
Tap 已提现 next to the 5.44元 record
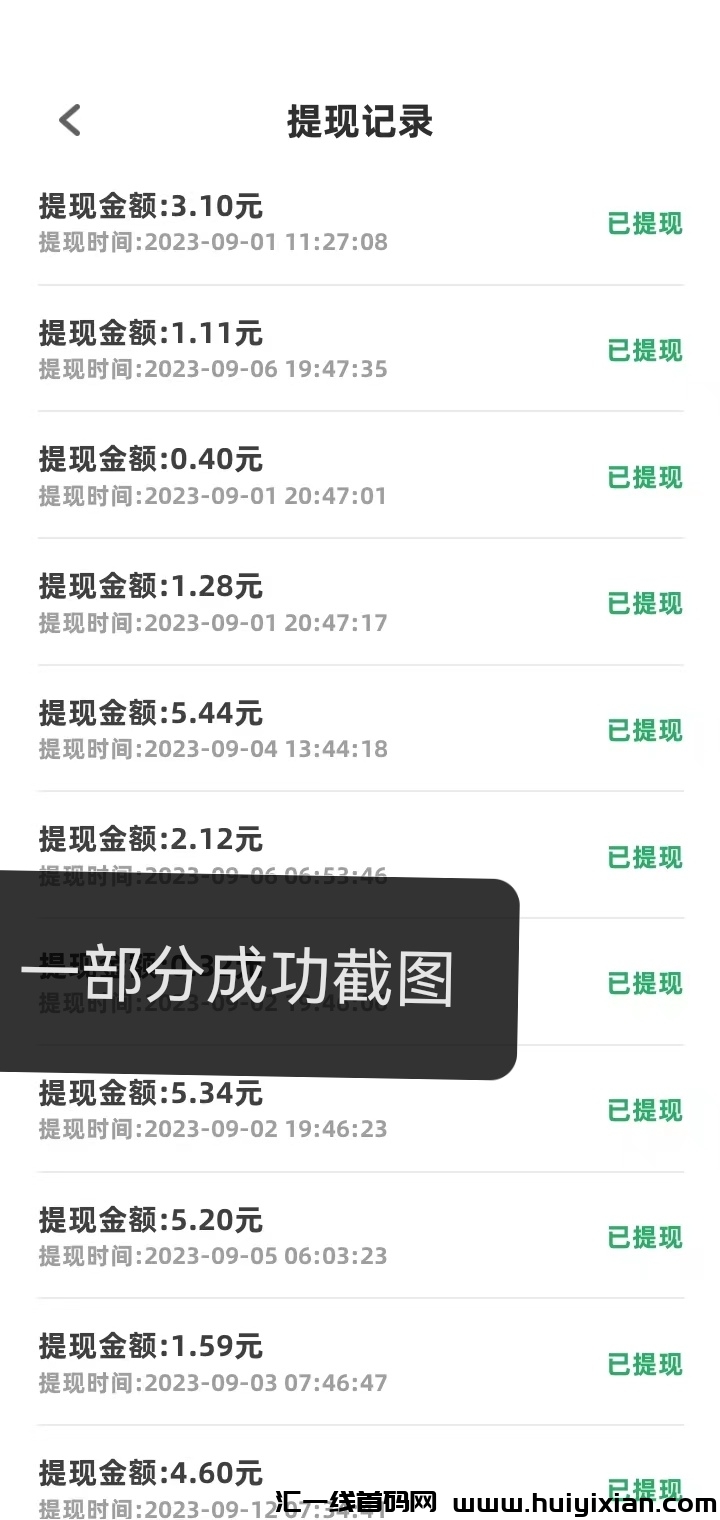coord(644,731)
